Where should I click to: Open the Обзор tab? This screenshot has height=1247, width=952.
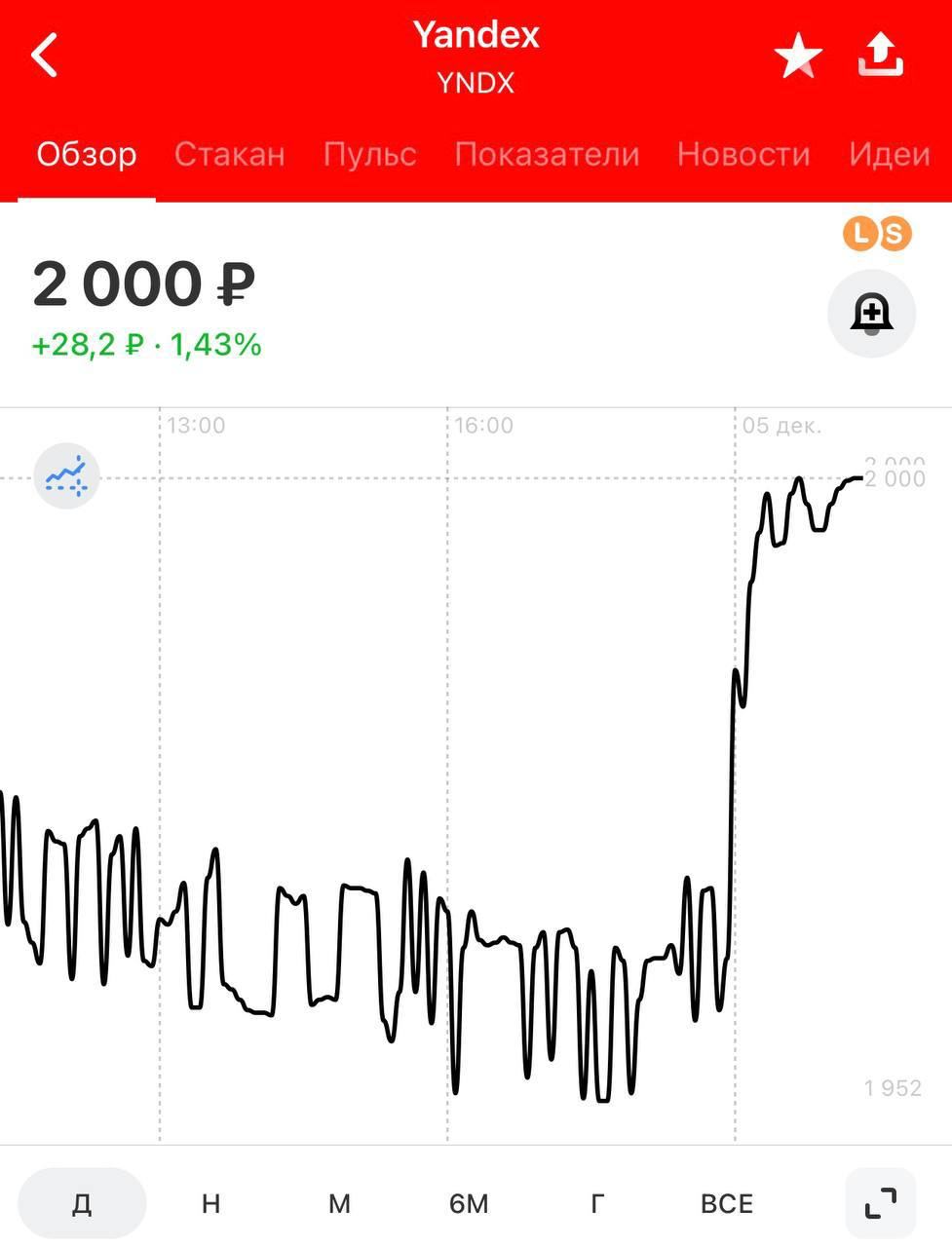87,154
